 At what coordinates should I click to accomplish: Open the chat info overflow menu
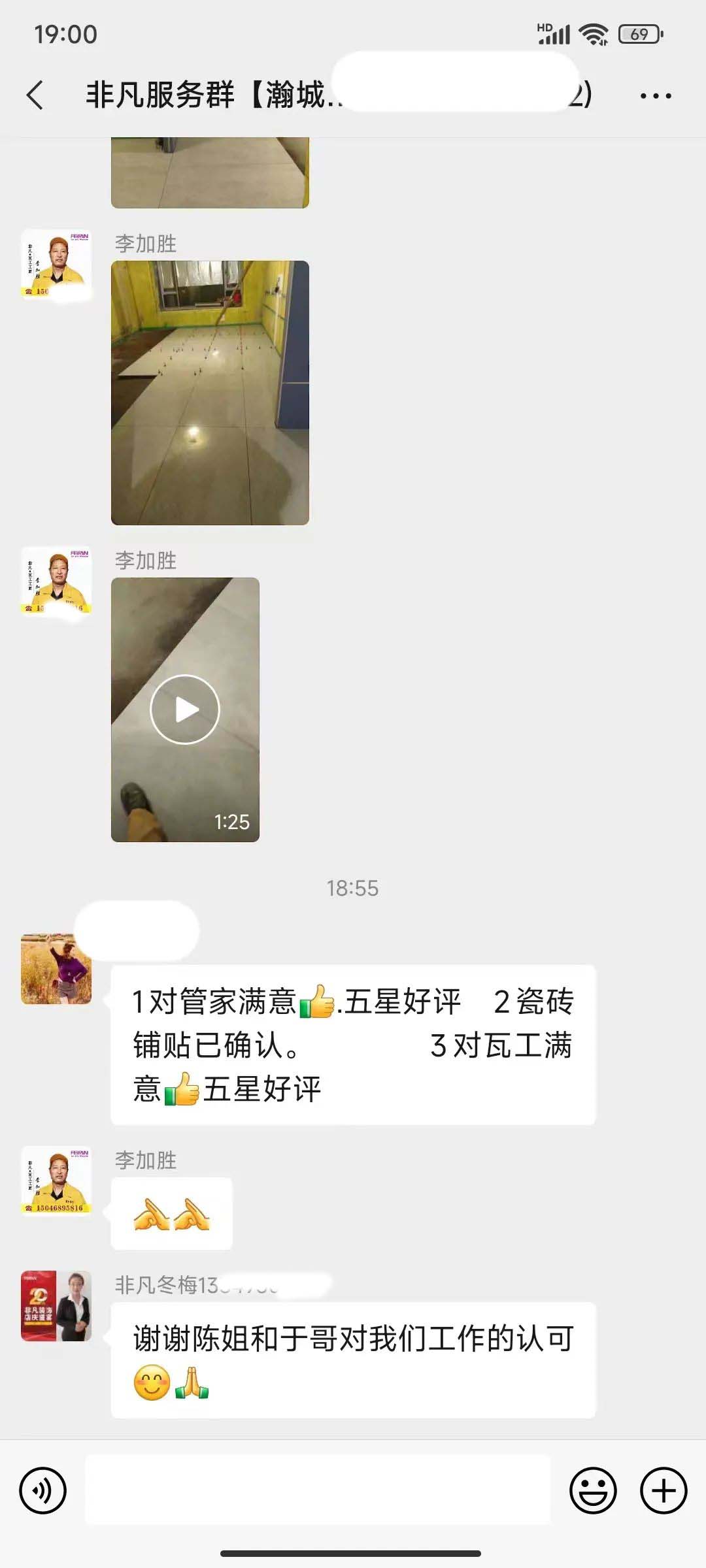coord(655,96)
